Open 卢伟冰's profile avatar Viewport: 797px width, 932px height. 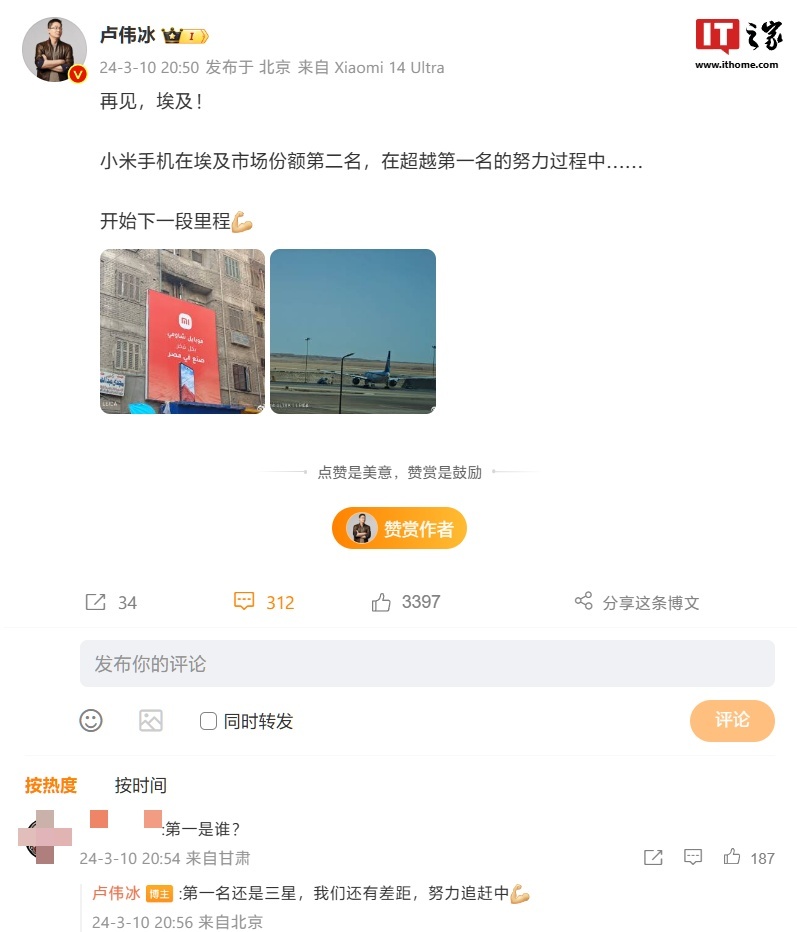click(54, 48)
